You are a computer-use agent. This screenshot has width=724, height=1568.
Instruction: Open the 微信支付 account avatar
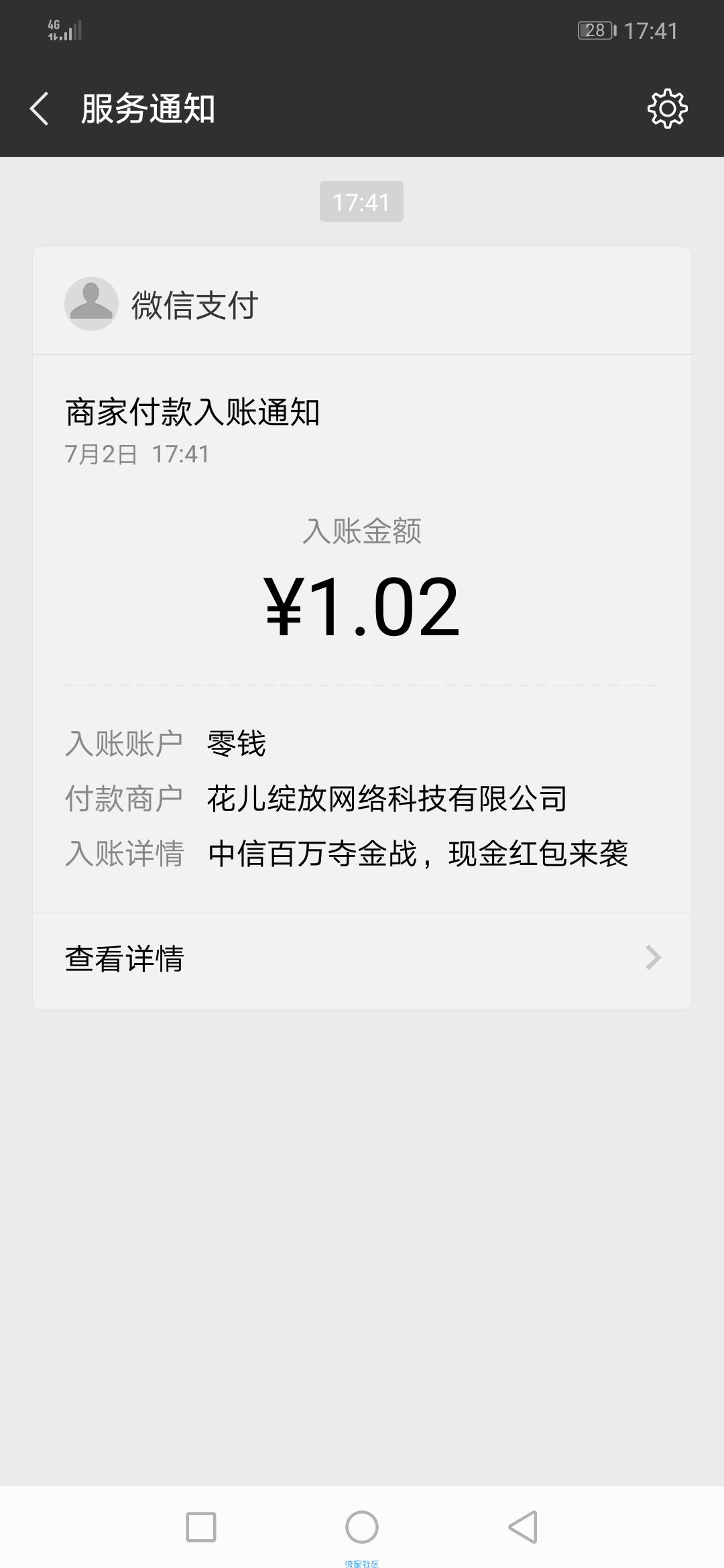pos(91,304)
